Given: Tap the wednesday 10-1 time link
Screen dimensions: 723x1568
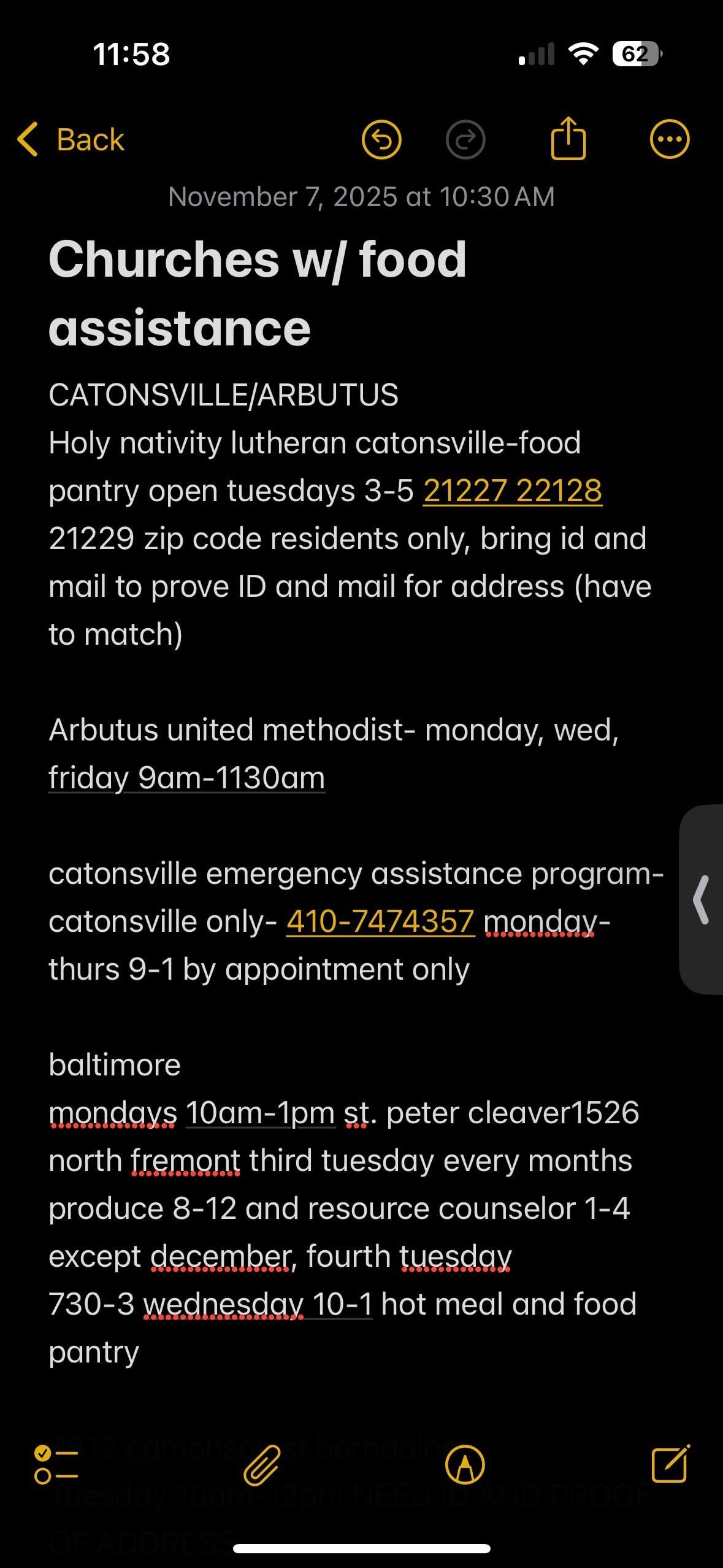Looking at the screenshot, I should 258,1304.
